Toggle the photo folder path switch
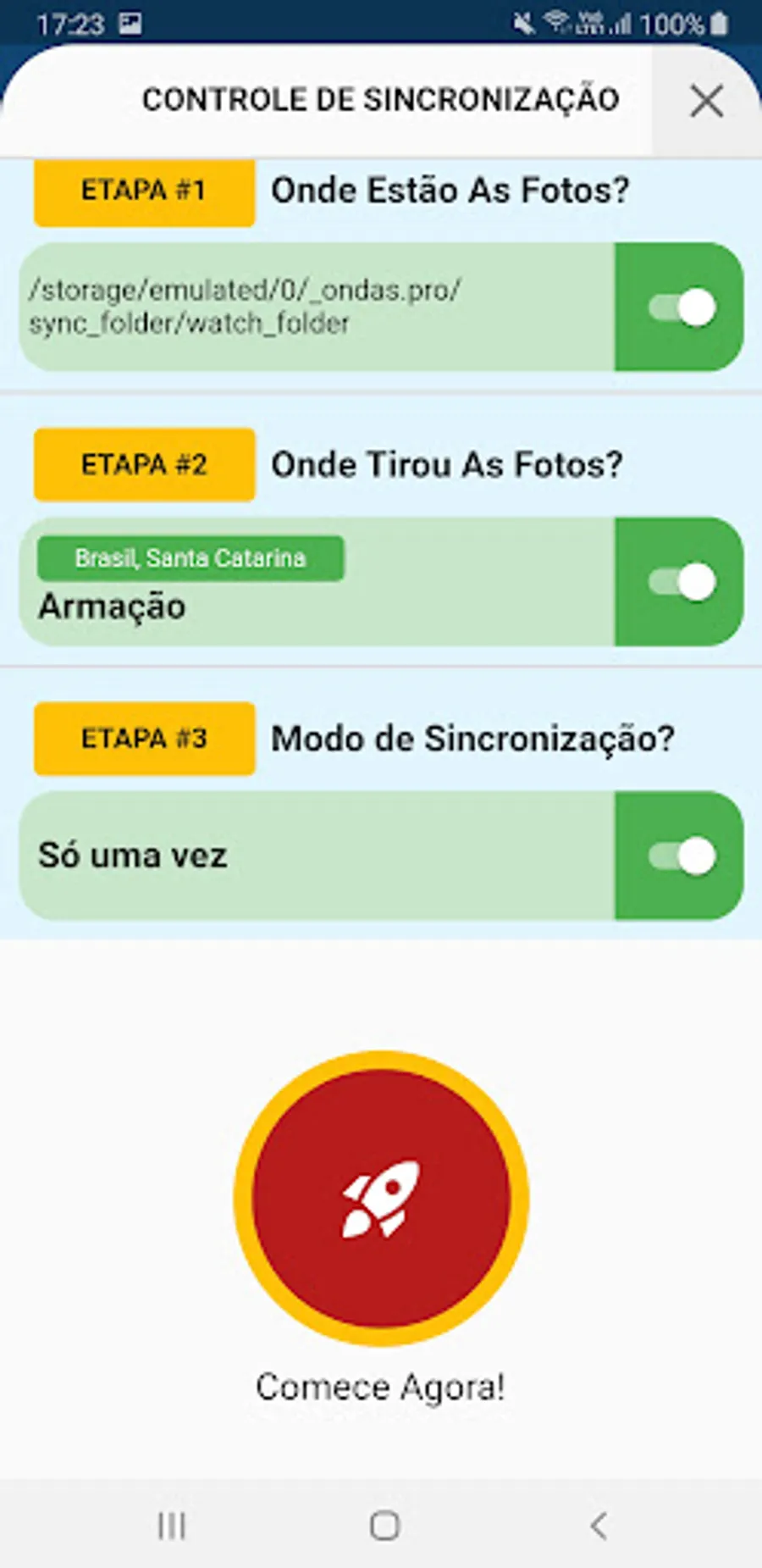This screenshot has width=762, height=1568. (682, 307)
